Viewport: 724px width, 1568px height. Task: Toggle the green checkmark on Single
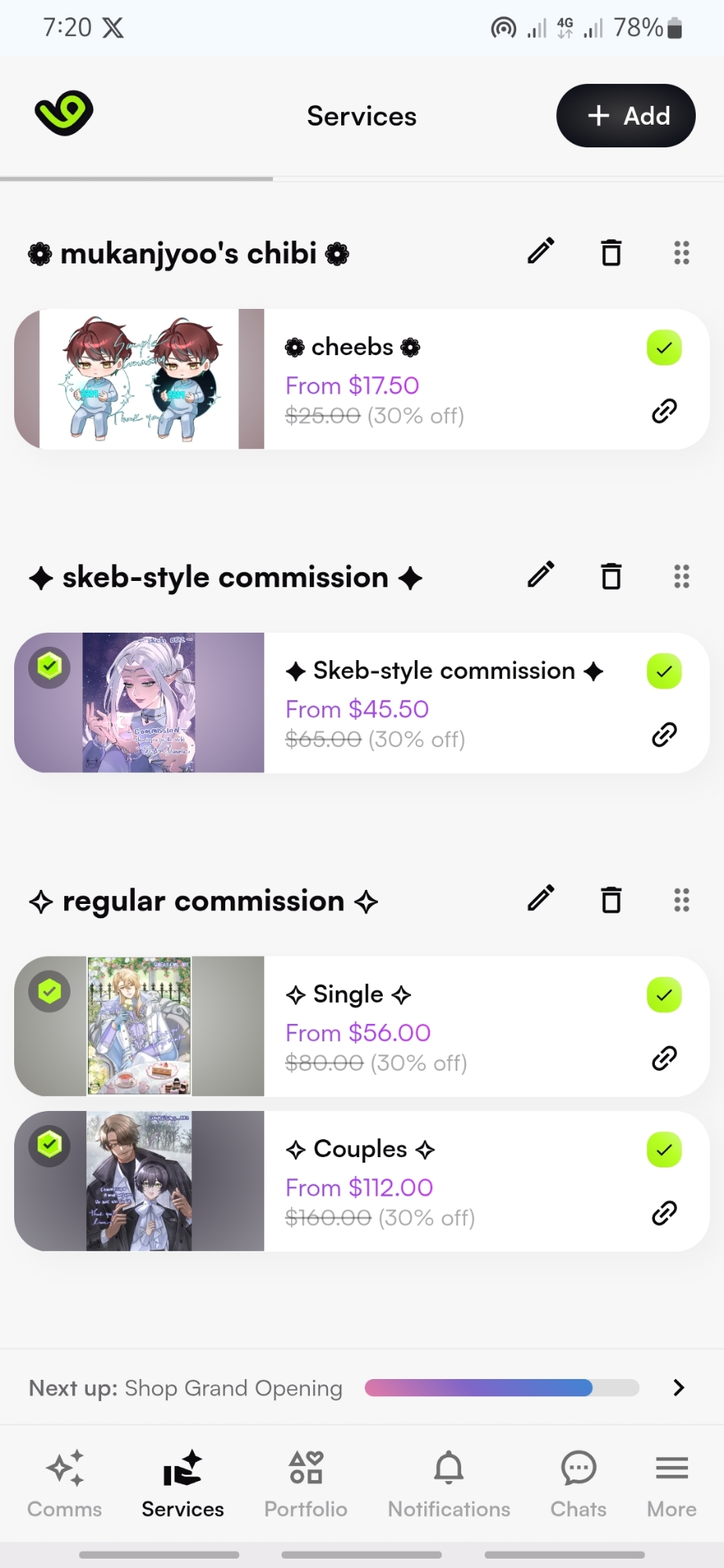(664, 995)
